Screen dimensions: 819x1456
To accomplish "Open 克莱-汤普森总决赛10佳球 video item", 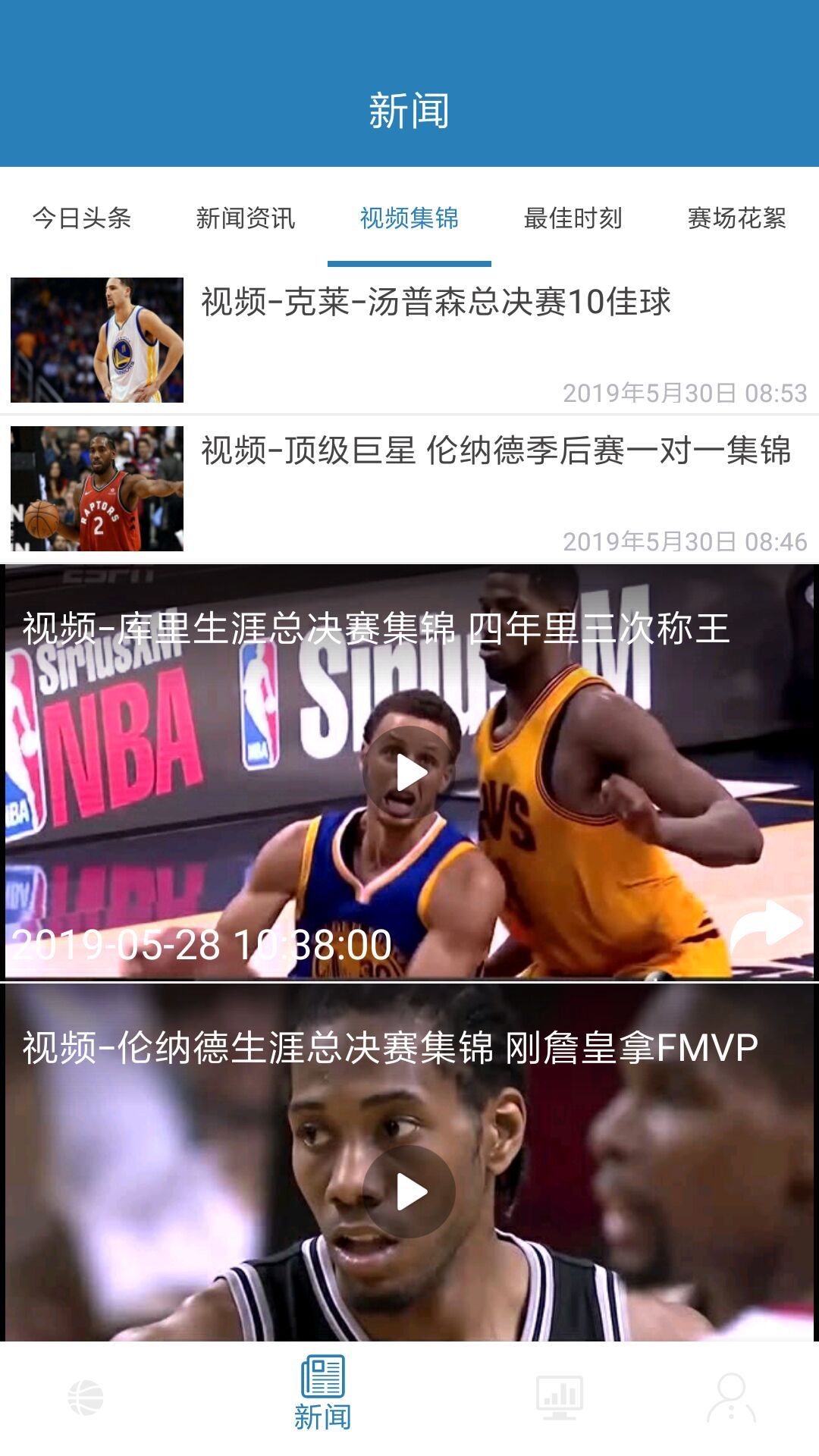I will [x=436, y=302].
